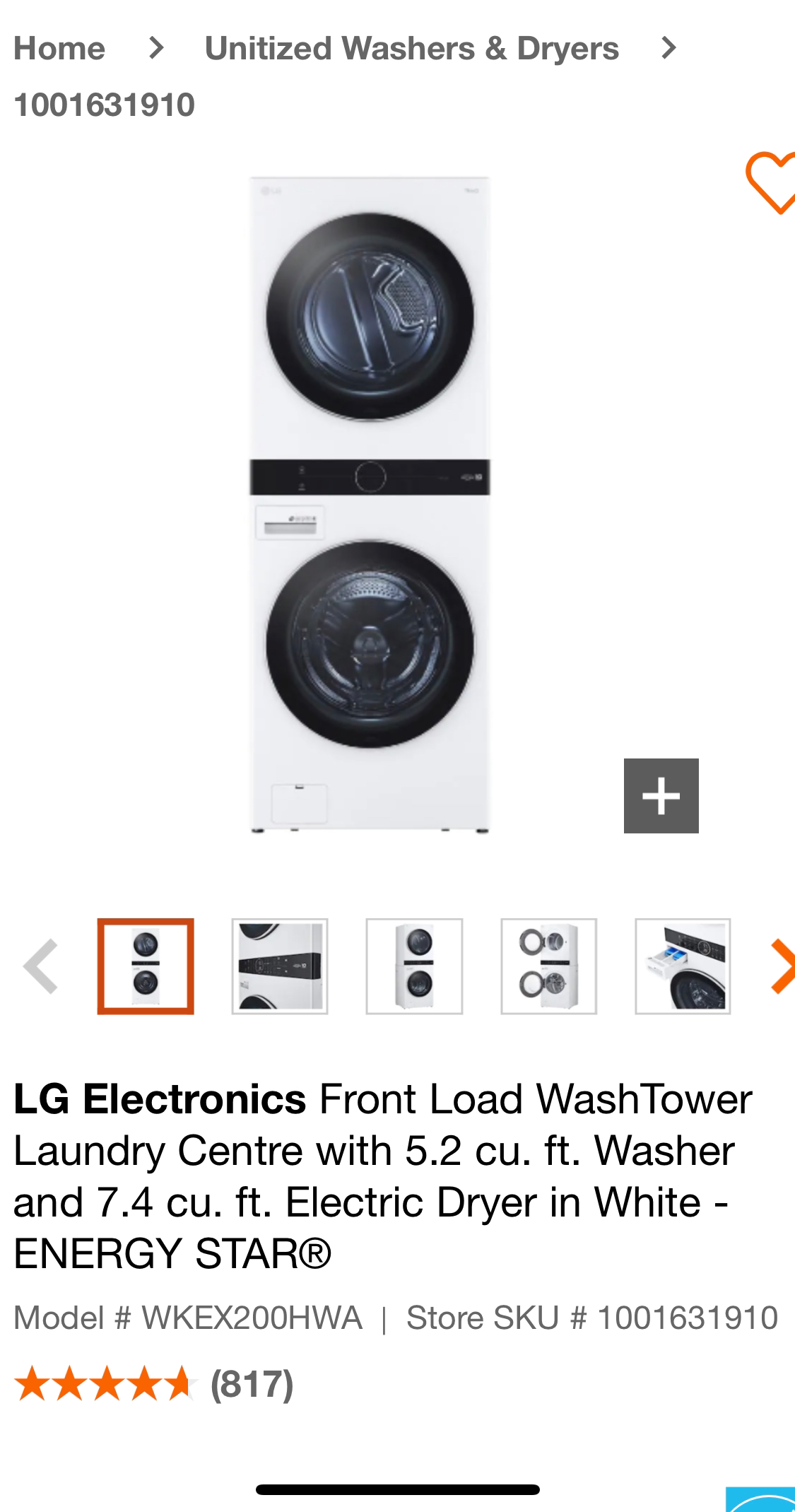
Task: Open the main WashTower product image
Action: (x=370, y=505)
